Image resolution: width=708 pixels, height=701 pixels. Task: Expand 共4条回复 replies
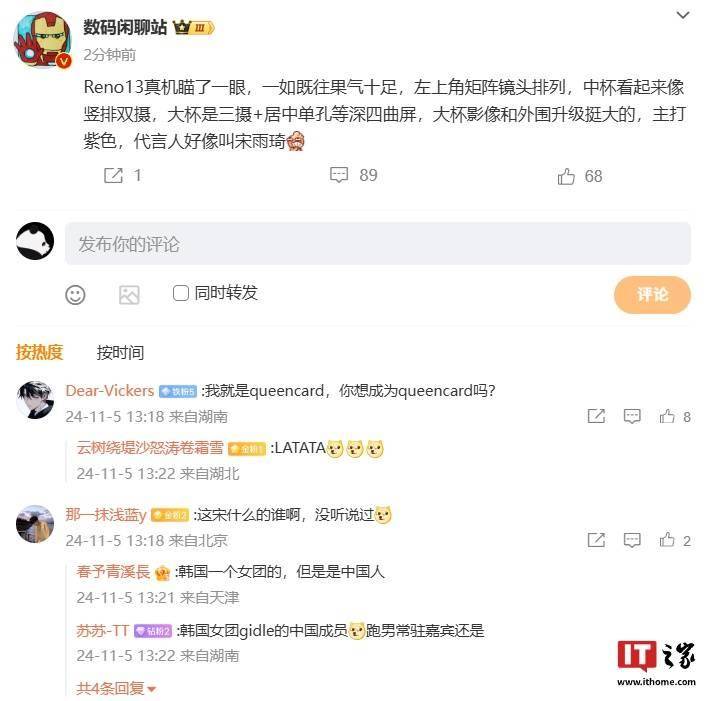(116, 688)
